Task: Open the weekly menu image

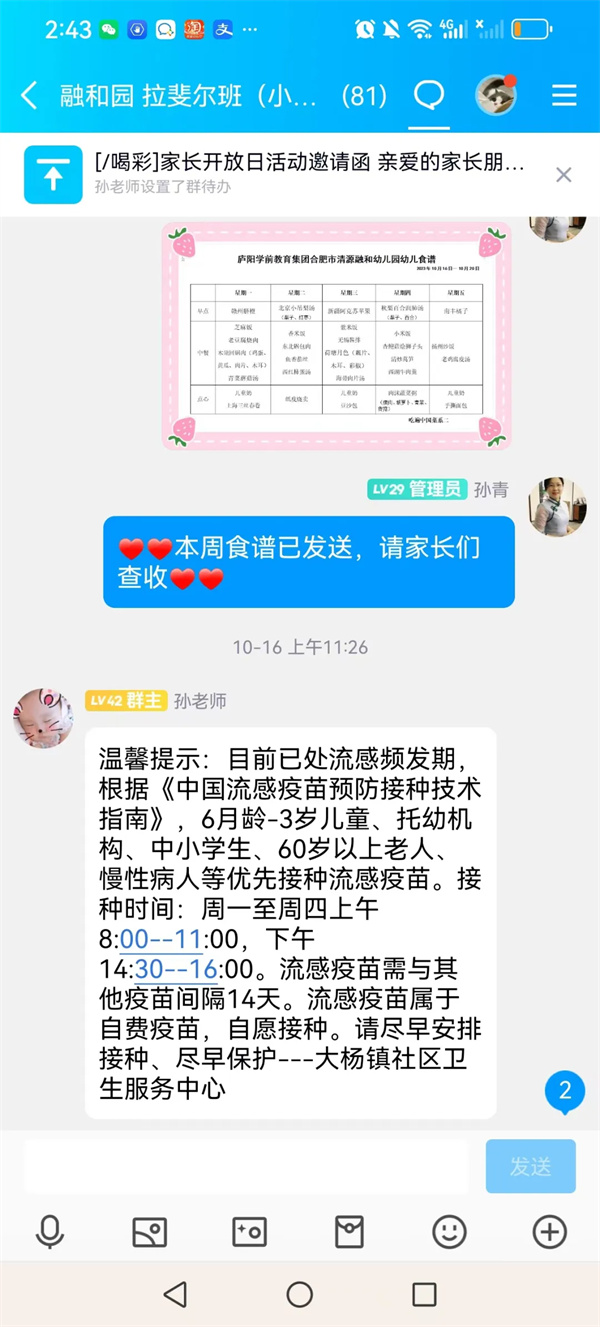Action: tap(336, 335)
